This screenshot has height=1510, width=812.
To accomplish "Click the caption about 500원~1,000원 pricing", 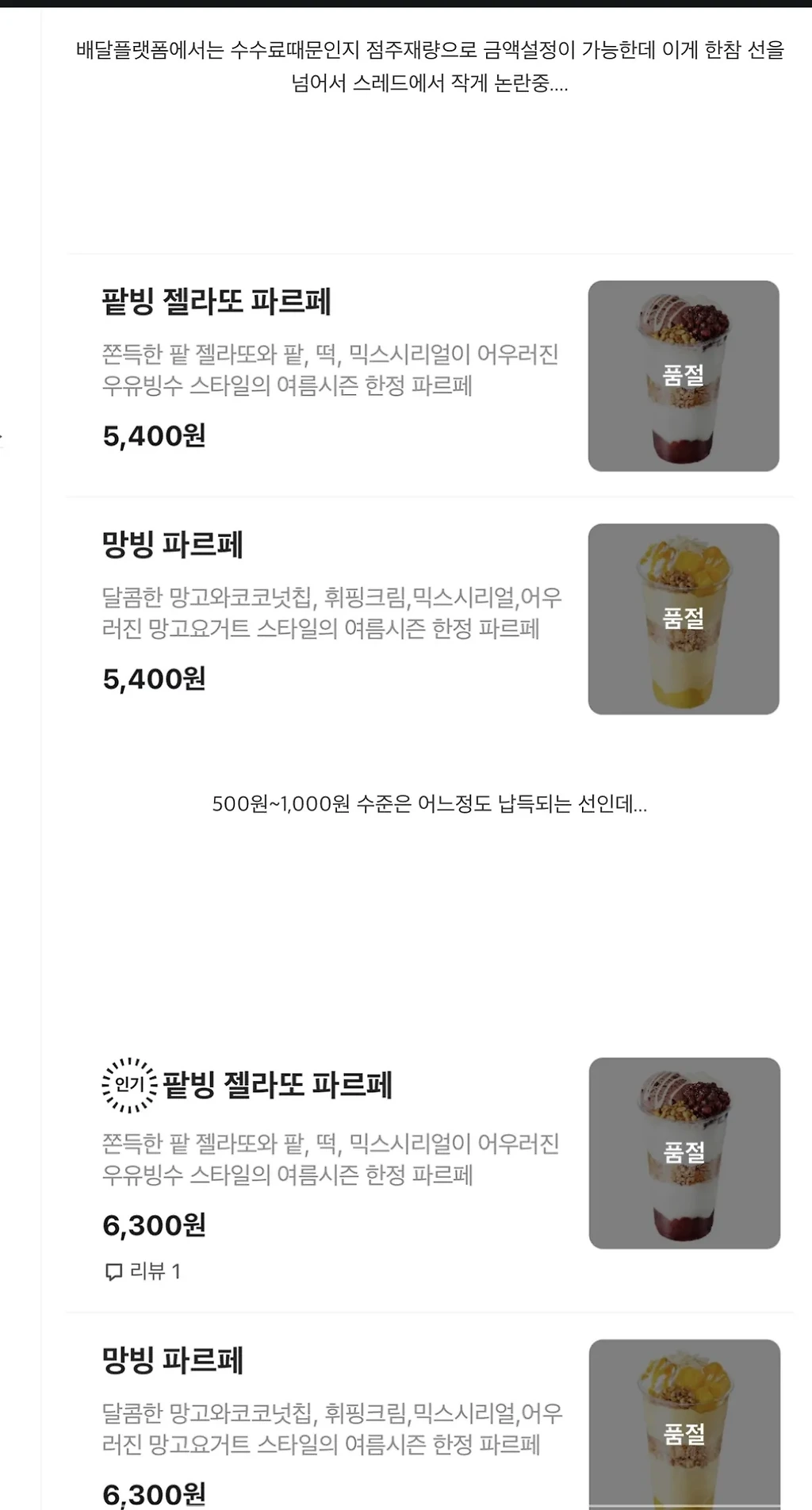I will [429, 804].
